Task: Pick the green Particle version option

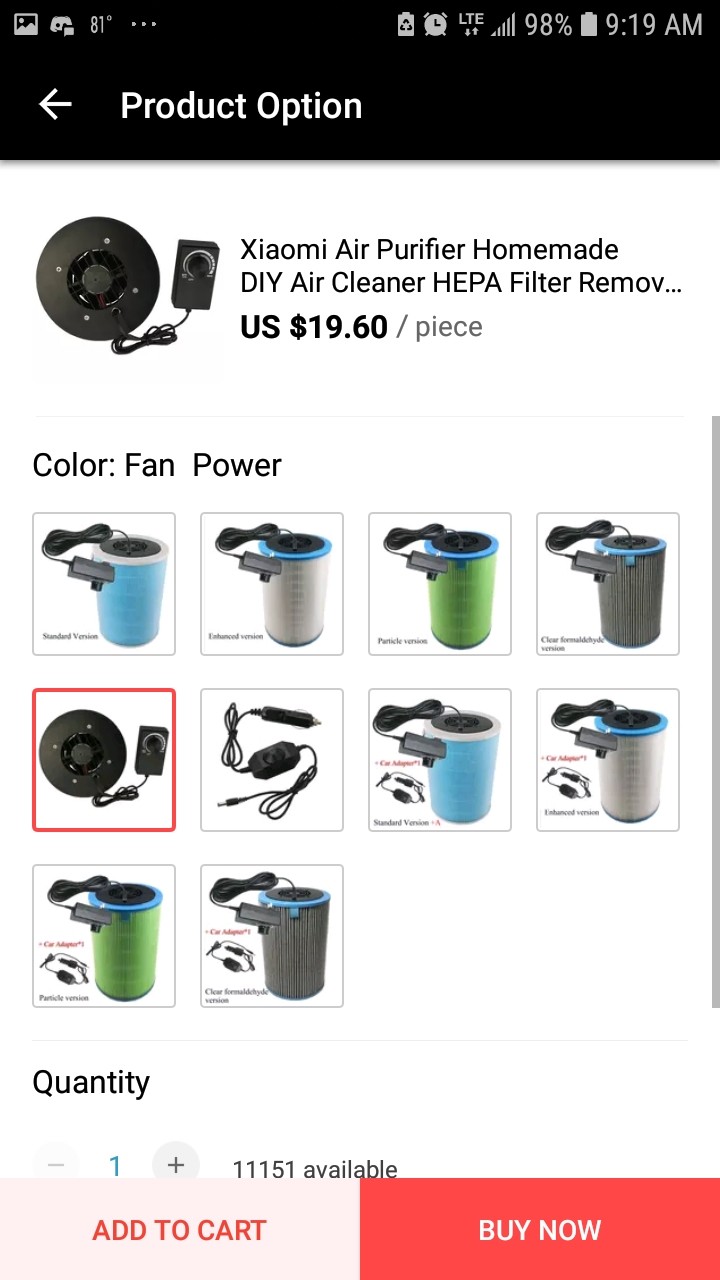Action: coord(440,584)
